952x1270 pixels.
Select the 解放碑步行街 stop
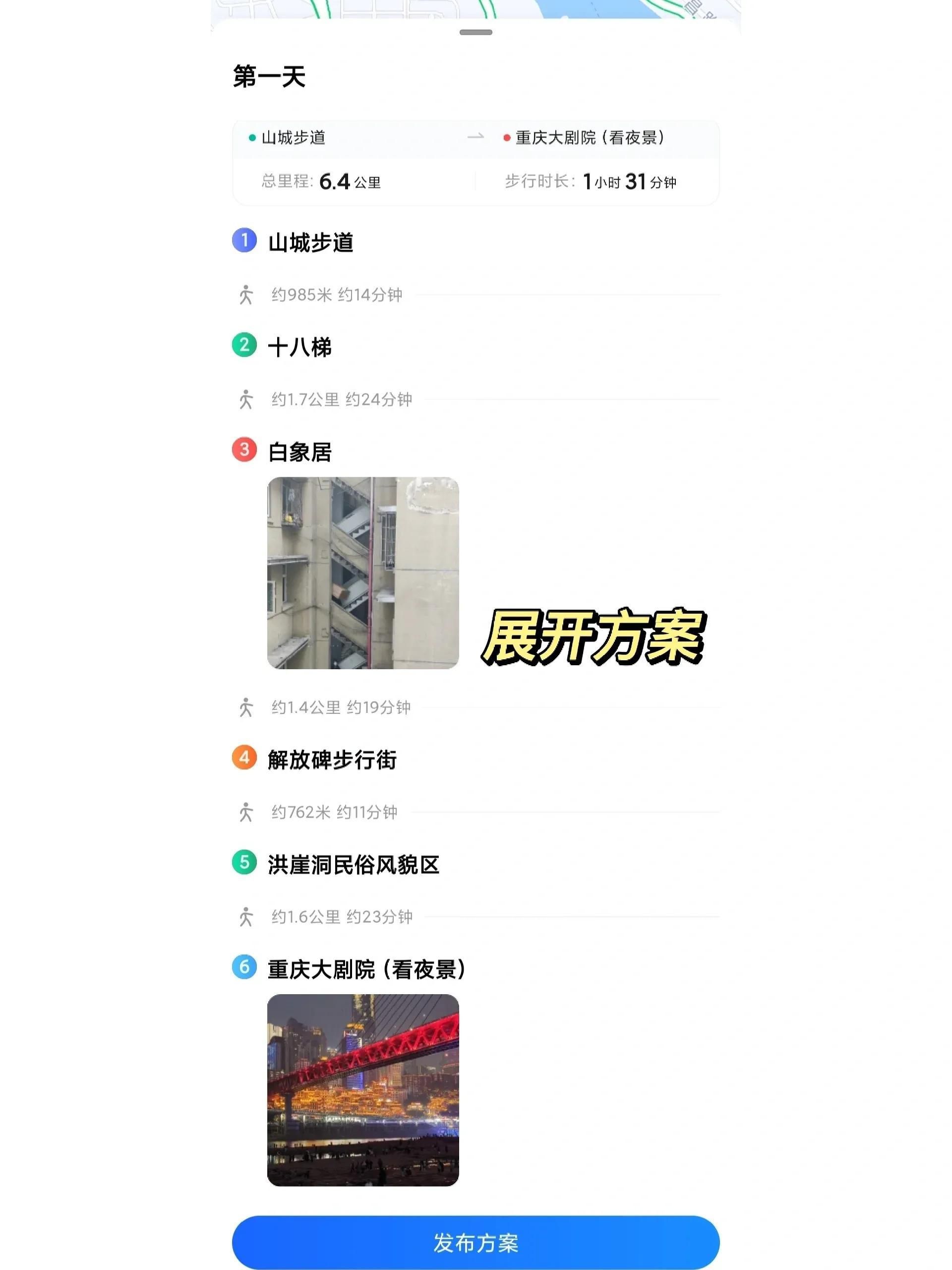click(x=332, y=760)
